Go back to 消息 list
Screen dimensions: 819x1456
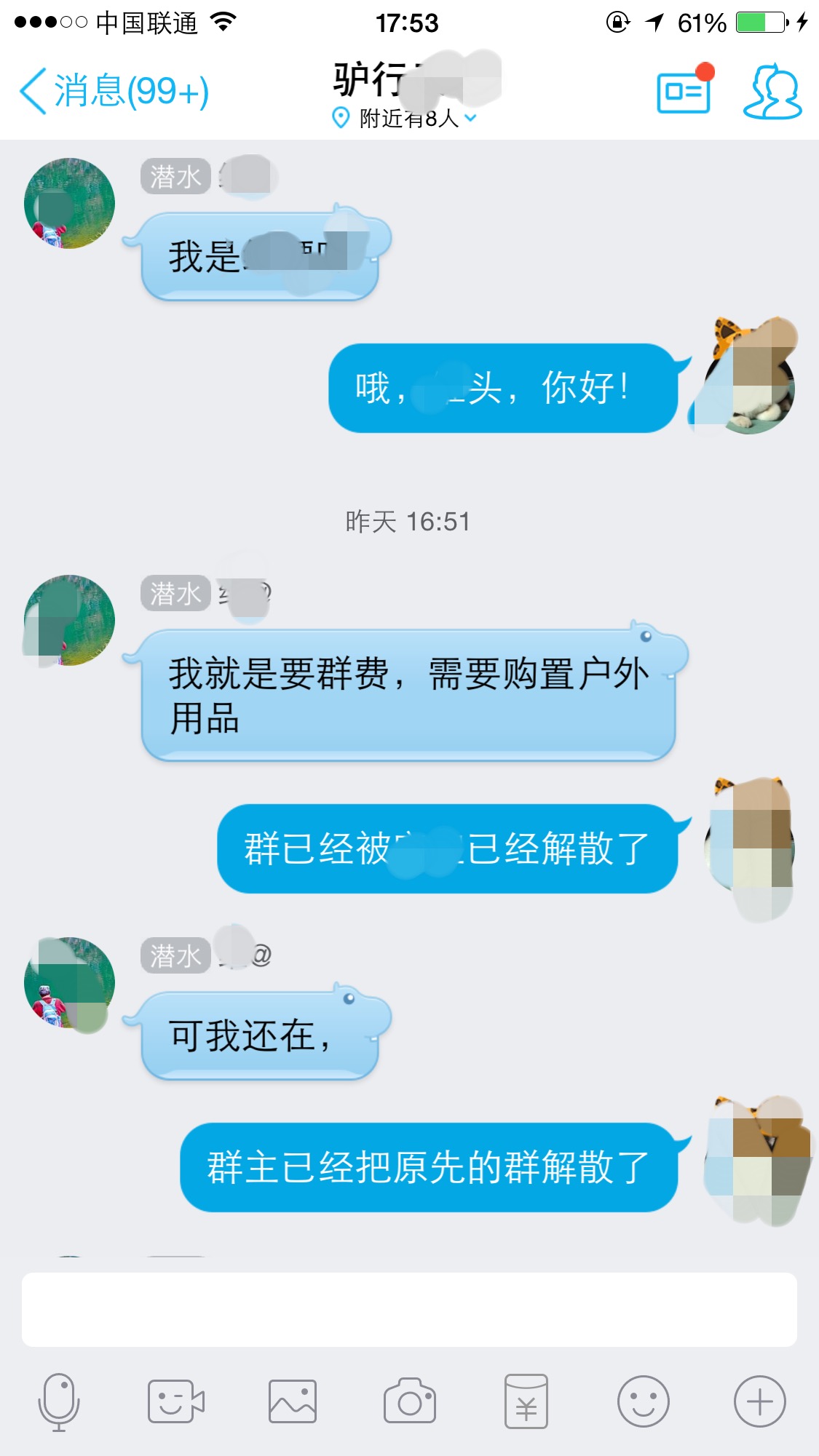point(114,92)
